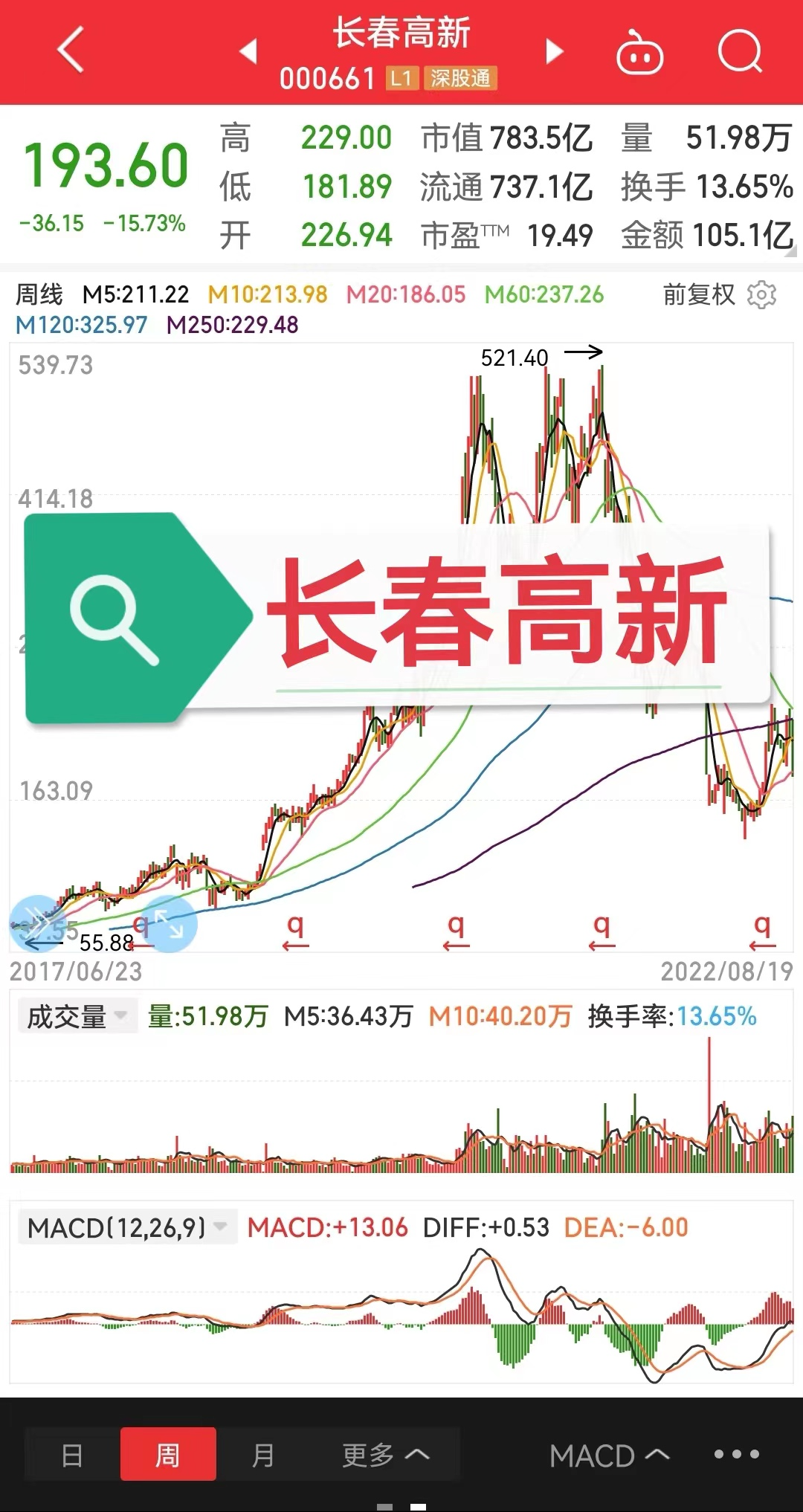This screenshot has width=803, height=1512.
Task: Expand 更多 chart period options
Action: point(385,1454)
